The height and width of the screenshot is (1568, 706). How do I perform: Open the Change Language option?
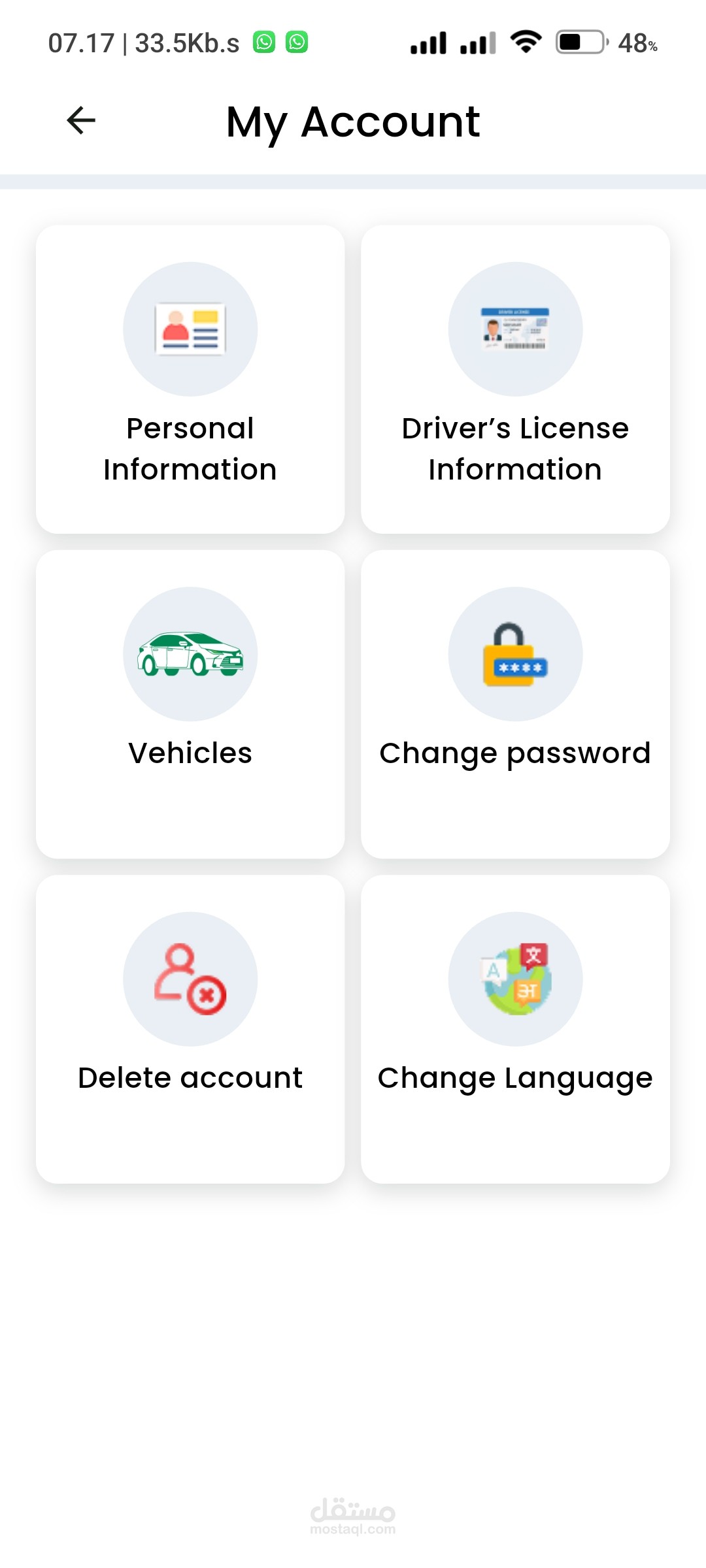click(x=515, y=1028)
